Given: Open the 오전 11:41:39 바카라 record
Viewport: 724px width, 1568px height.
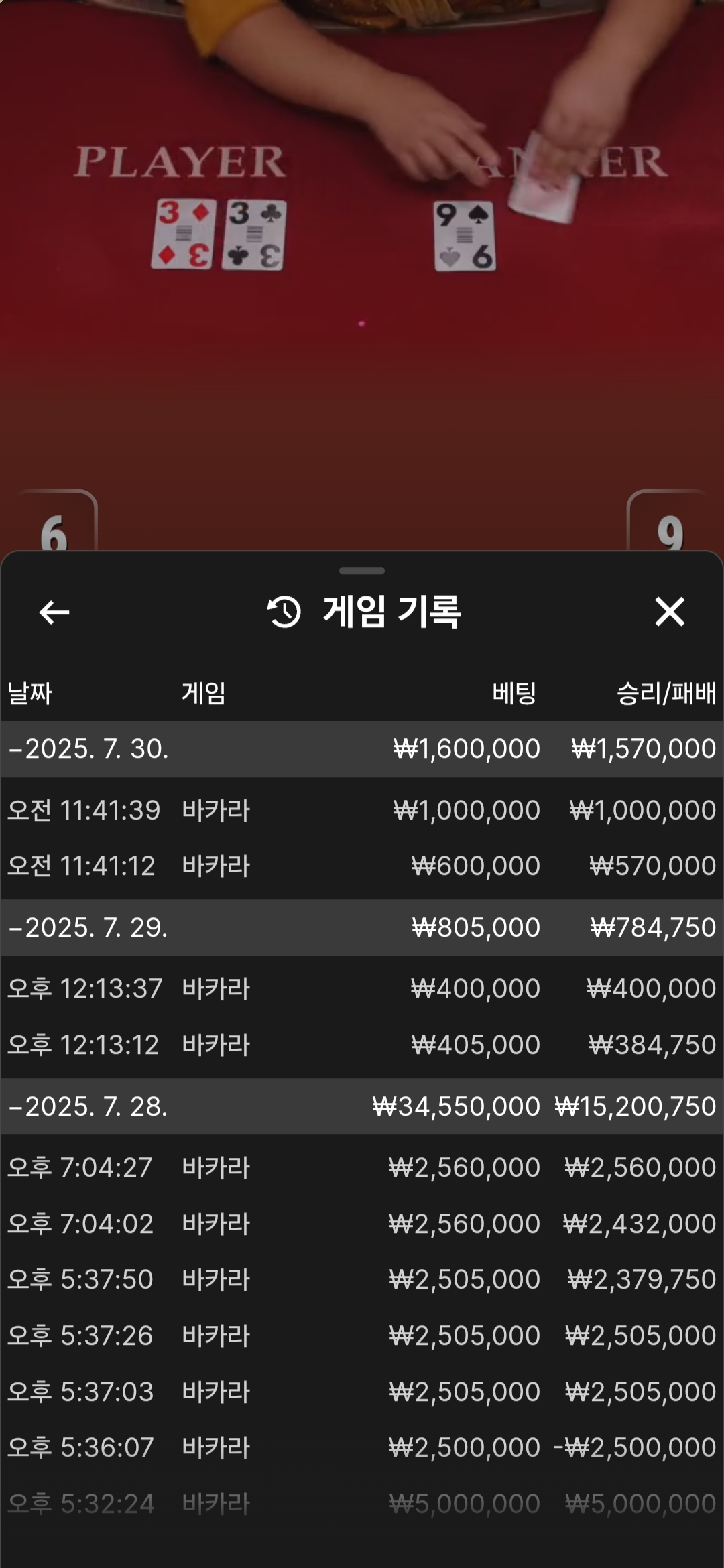Looking at the screenshot, I should (362, 810).
